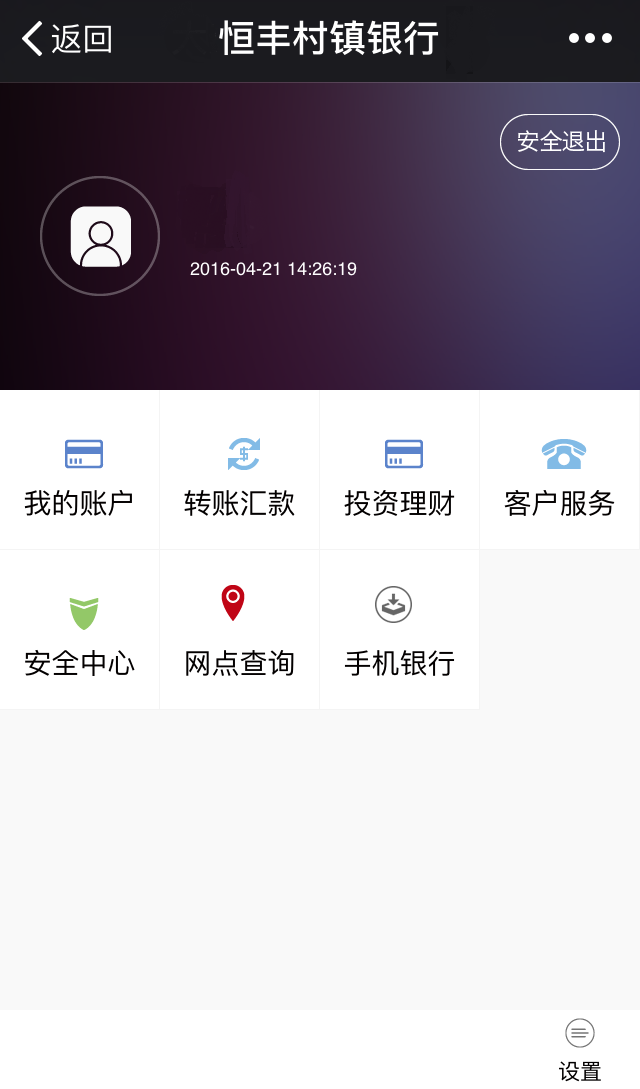Open 投资理财 investments

[x=400, y=470]
